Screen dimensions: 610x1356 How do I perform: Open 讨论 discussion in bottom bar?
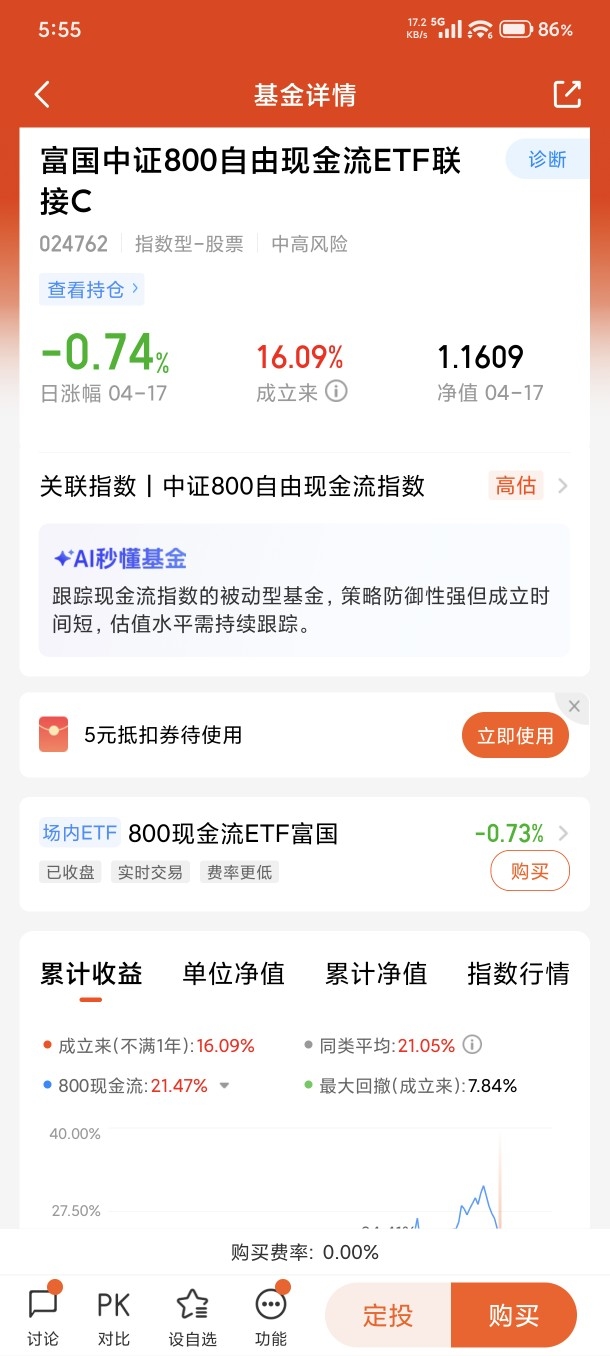(x=43, y=1315)
